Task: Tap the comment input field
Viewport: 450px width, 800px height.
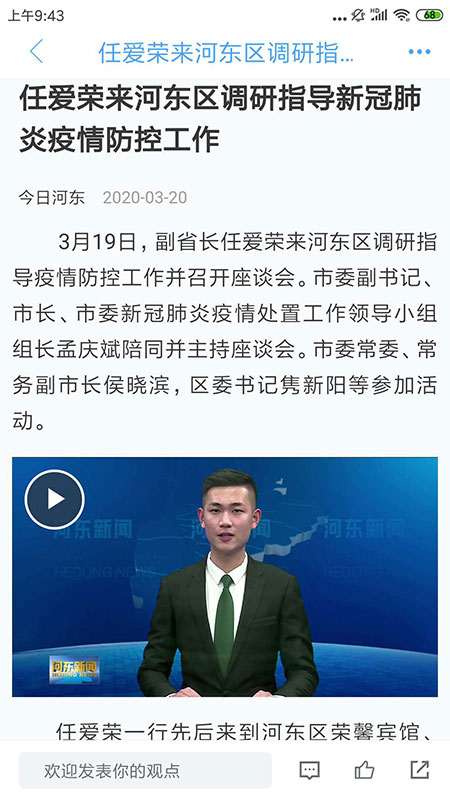Action: coord(145,770)
